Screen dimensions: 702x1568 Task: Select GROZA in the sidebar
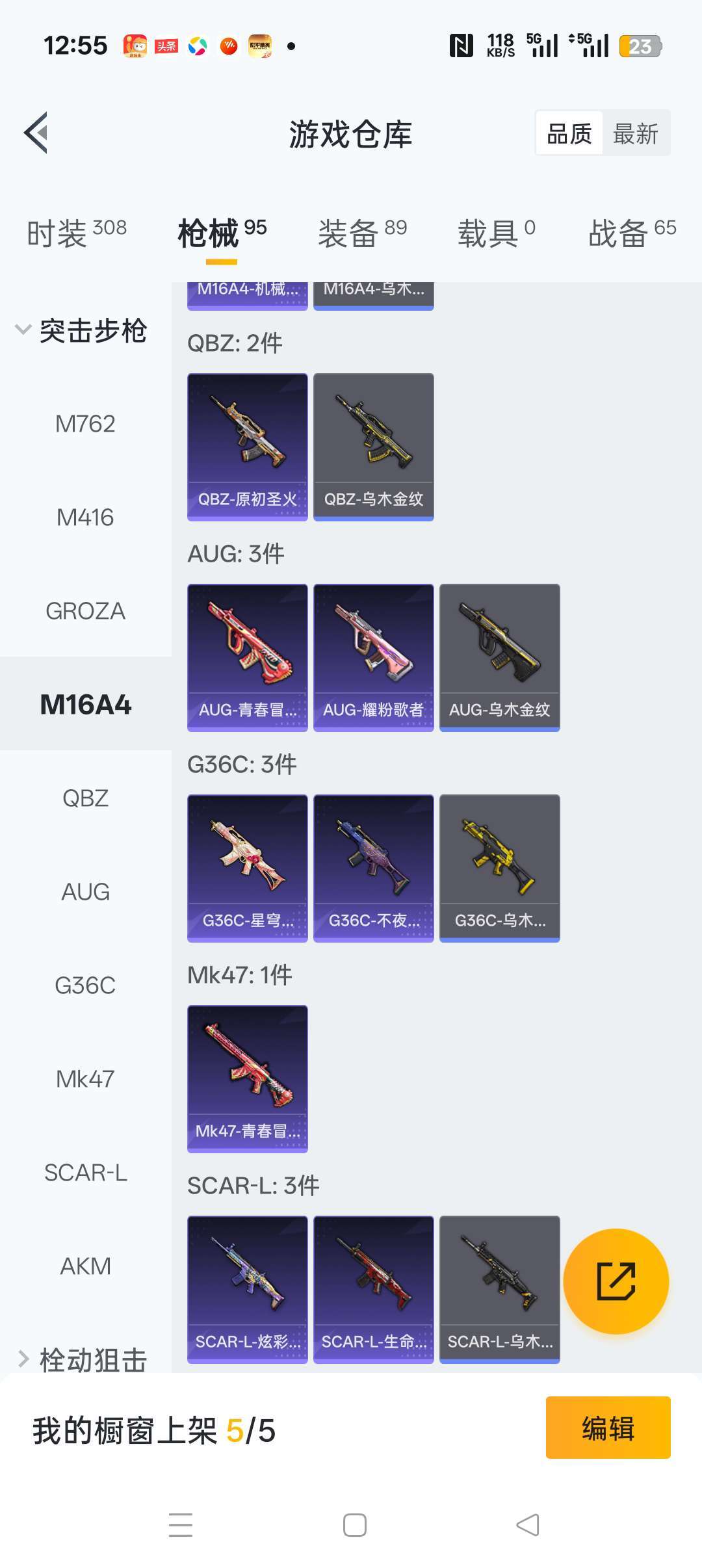(85, 611)
